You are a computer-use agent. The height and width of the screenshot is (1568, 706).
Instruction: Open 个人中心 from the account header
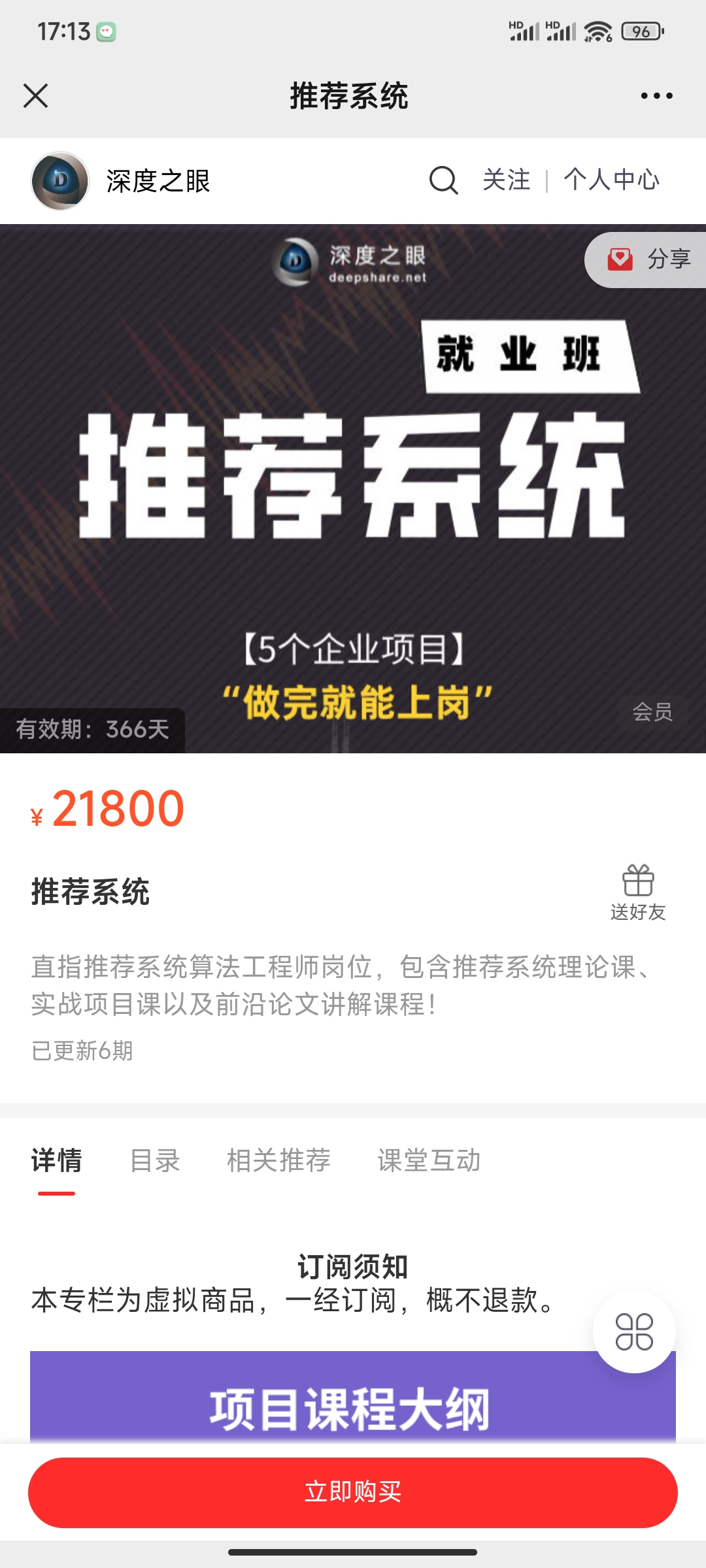(612, 180)
